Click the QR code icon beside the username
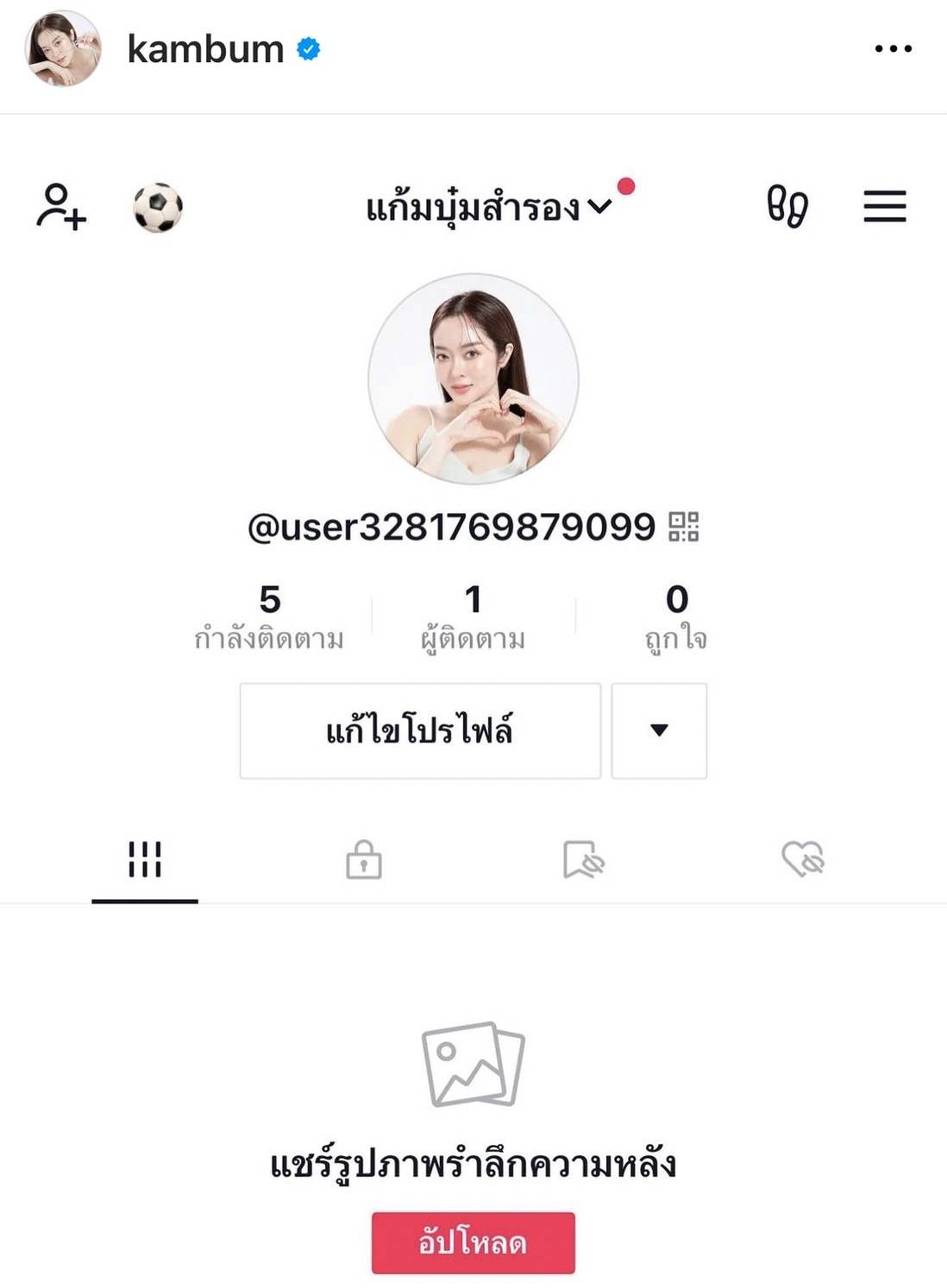Viewport: 947px width, 1288px height. pos(684,527)
